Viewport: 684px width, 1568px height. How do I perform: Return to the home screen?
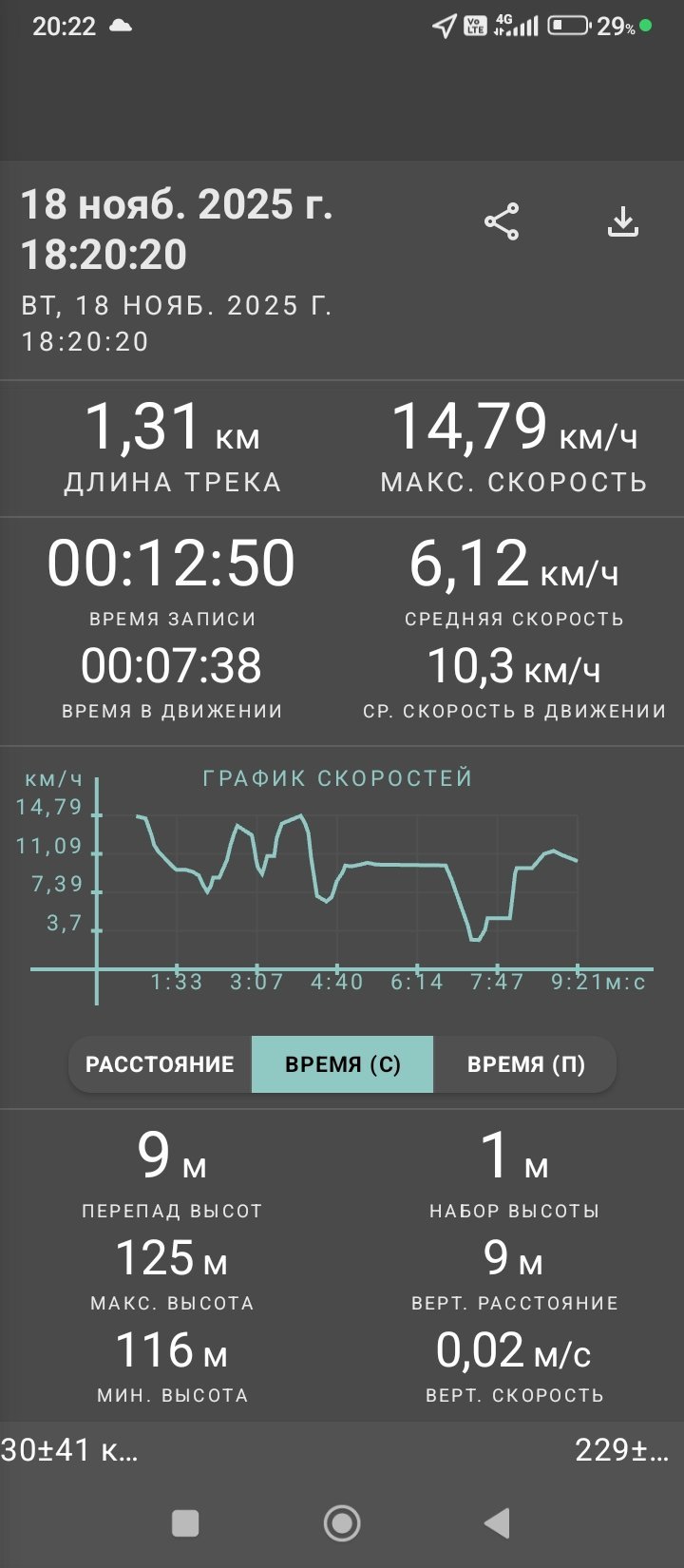click(x=342, y=1523)
